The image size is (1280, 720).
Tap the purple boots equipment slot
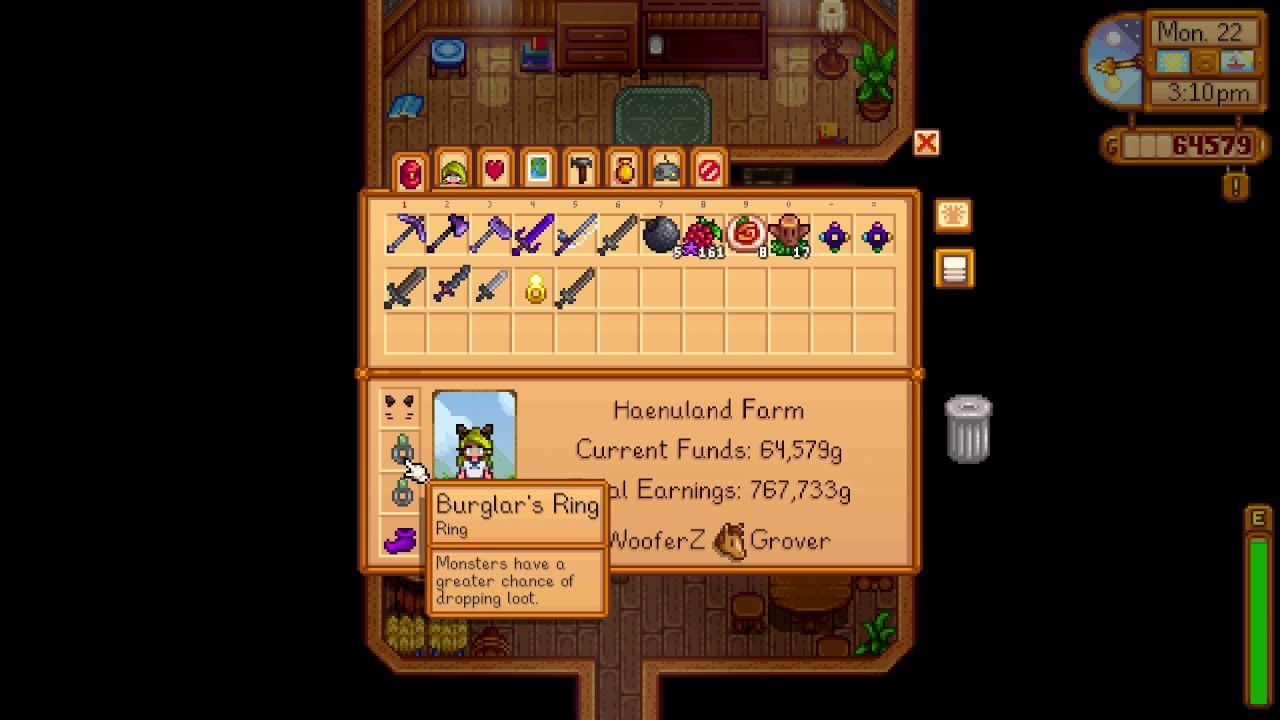point(401,541)
